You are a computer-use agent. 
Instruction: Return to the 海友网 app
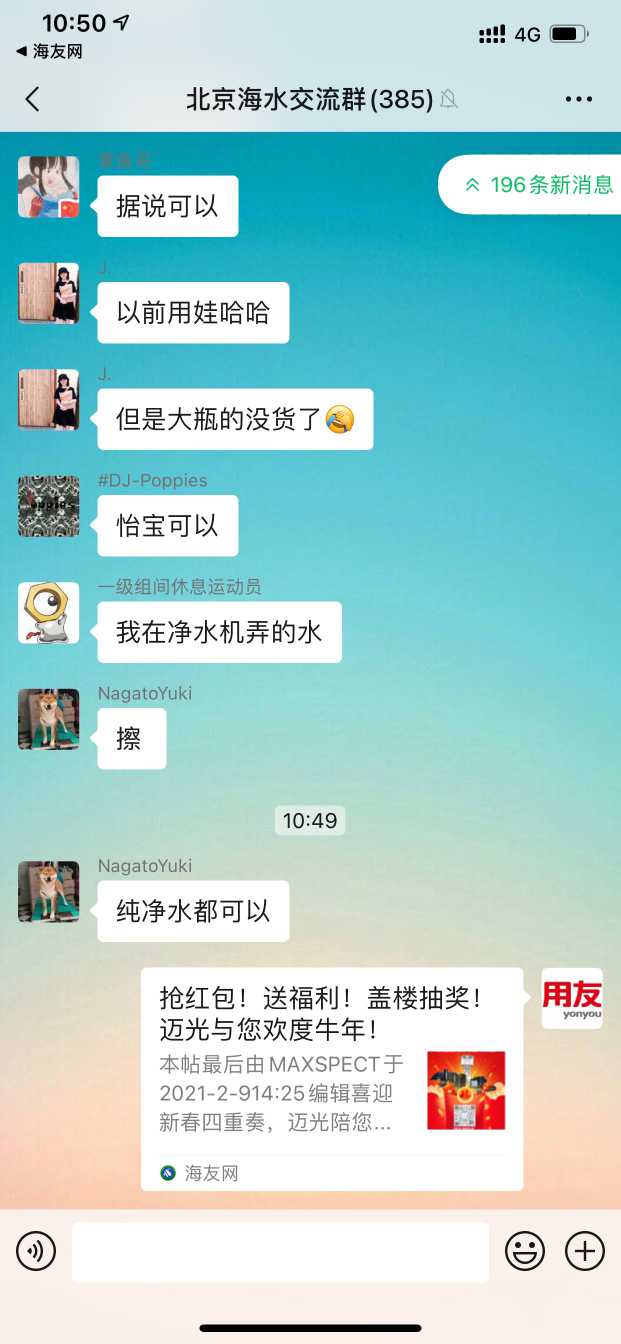click(48, 51)
